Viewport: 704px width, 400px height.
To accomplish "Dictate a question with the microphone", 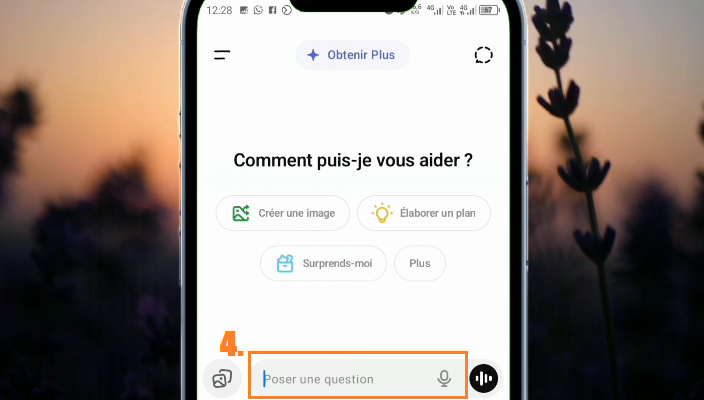I will coord(444,379).
